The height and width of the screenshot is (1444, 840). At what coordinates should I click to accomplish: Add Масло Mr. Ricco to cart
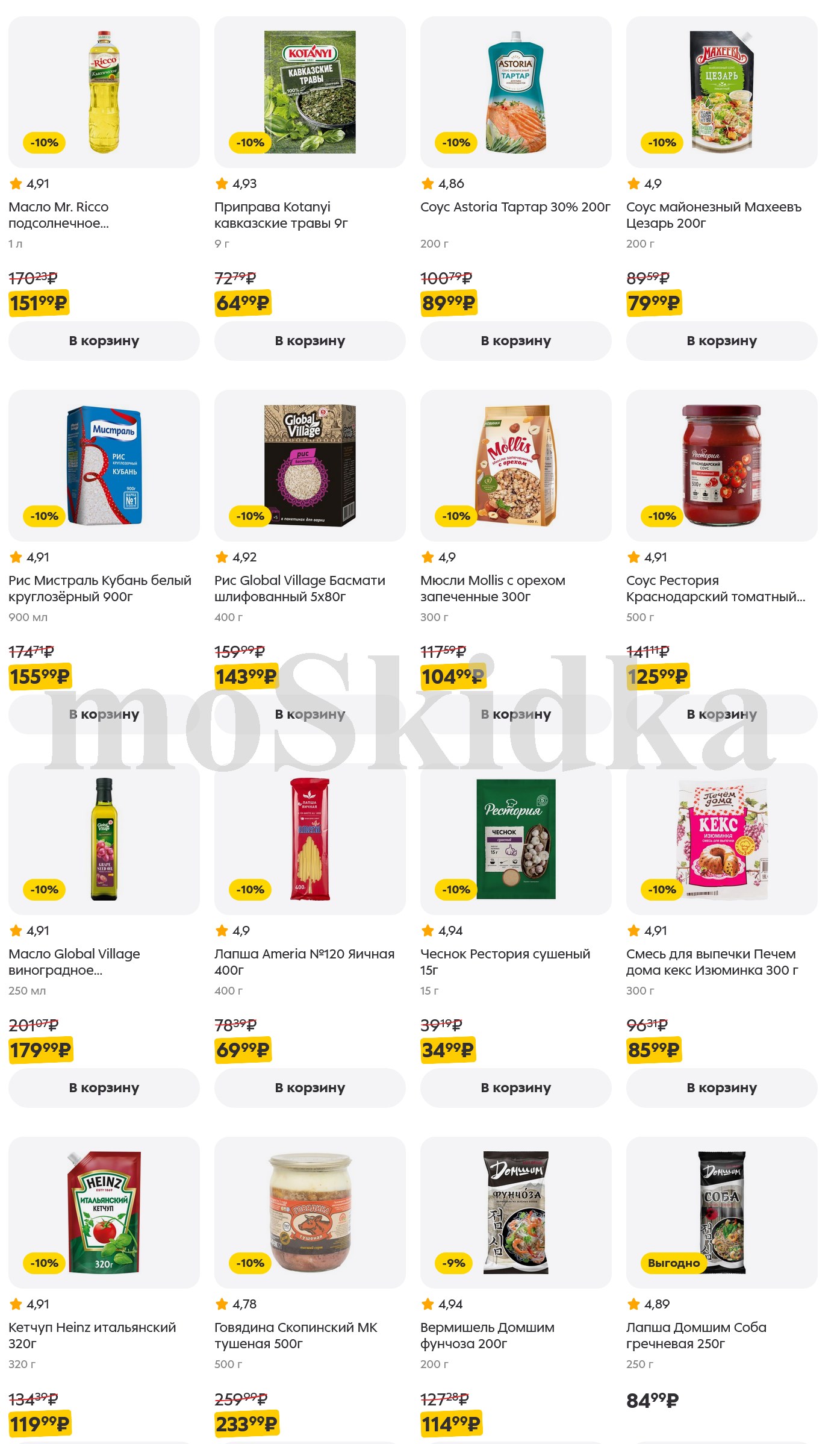coord(104,341)
